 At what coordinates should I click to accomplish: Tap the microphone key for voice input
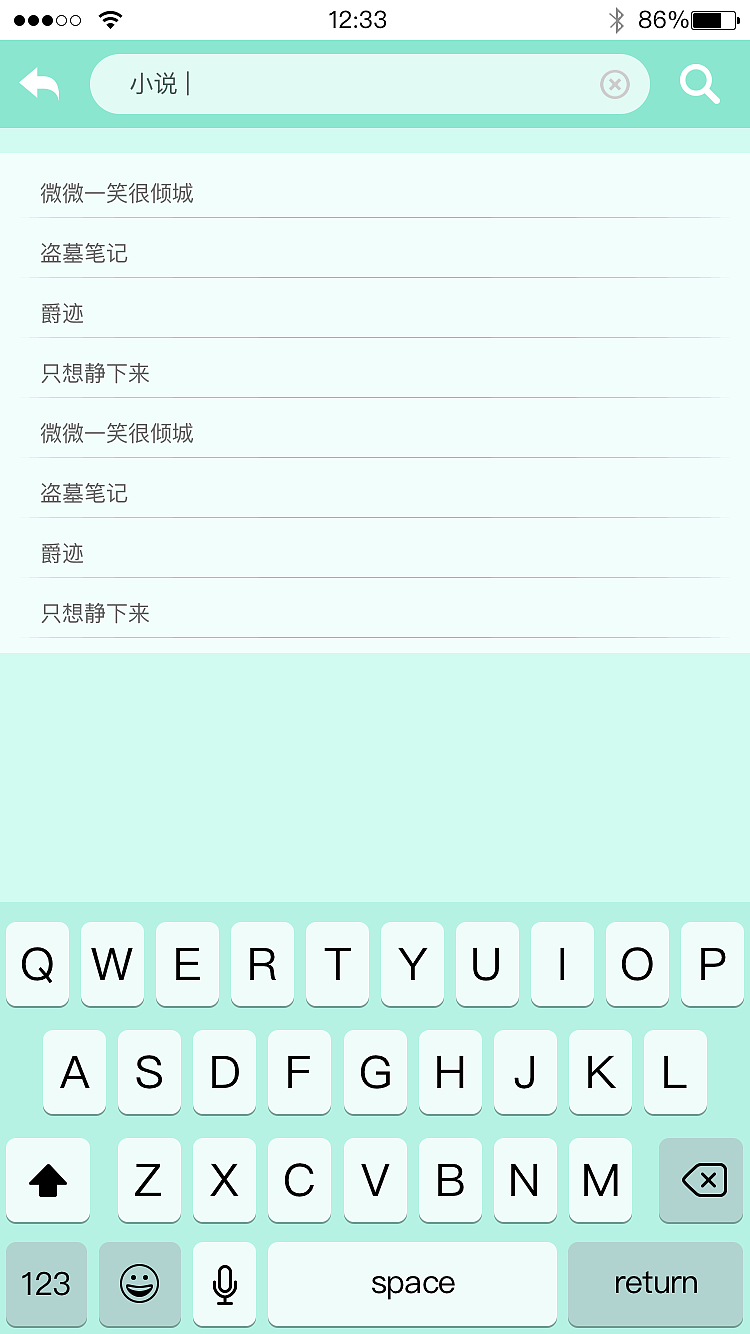click(224, 1283)
